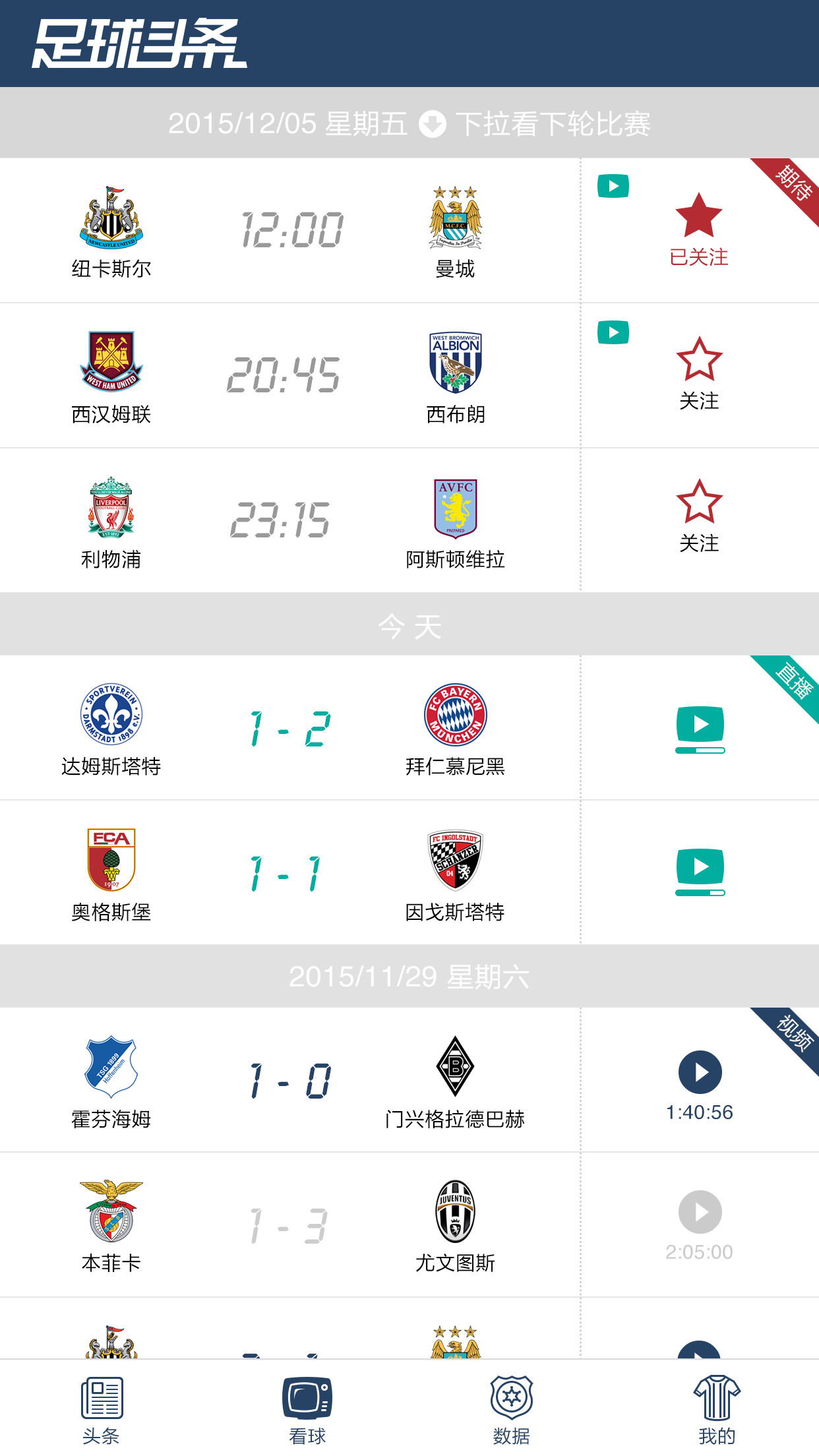Open 纽卡斯尔 vs 曼城 match details
The height and width of the screenshot is (1456, 819).
[x=290, y=231]
